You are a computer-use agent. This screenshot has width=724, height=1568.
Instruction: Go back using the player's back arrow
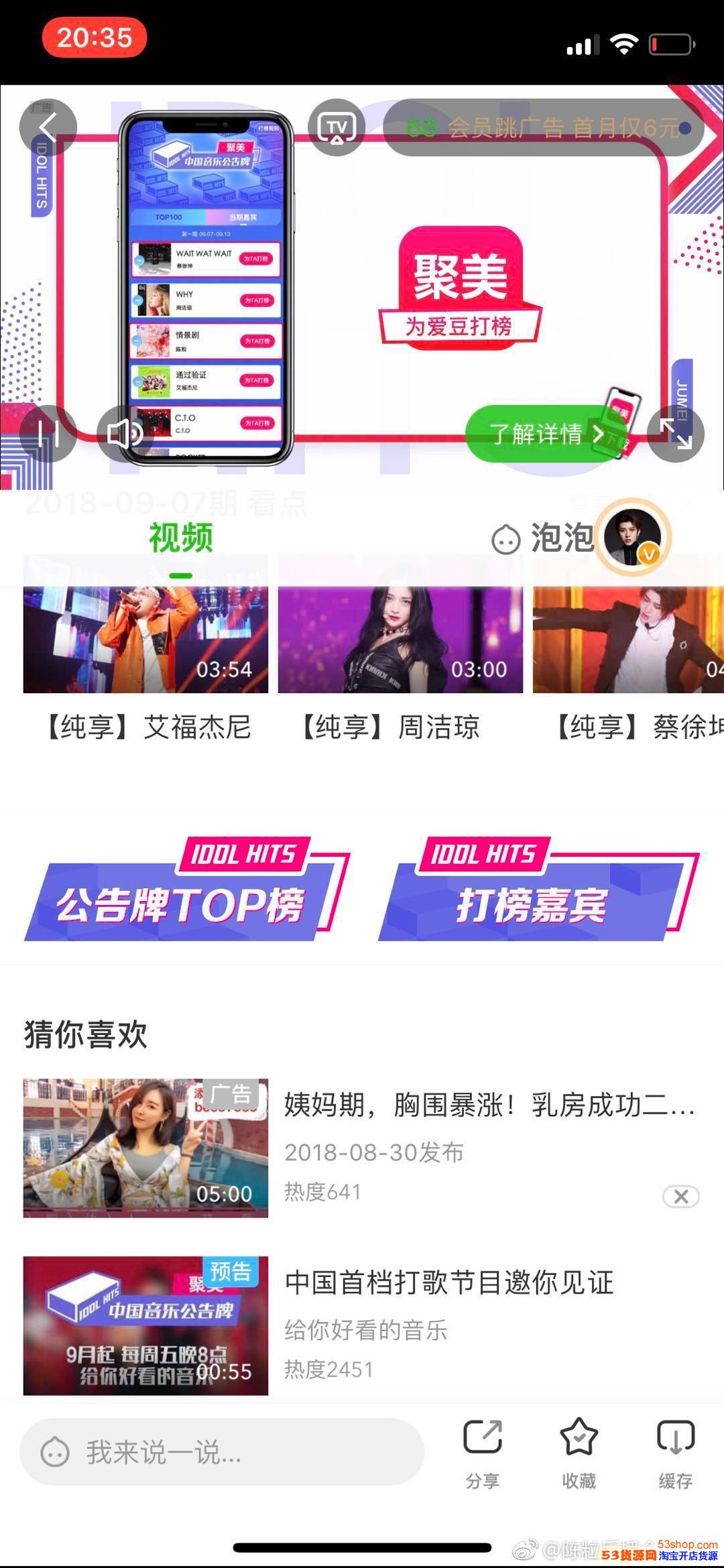(x=48, y=127)
